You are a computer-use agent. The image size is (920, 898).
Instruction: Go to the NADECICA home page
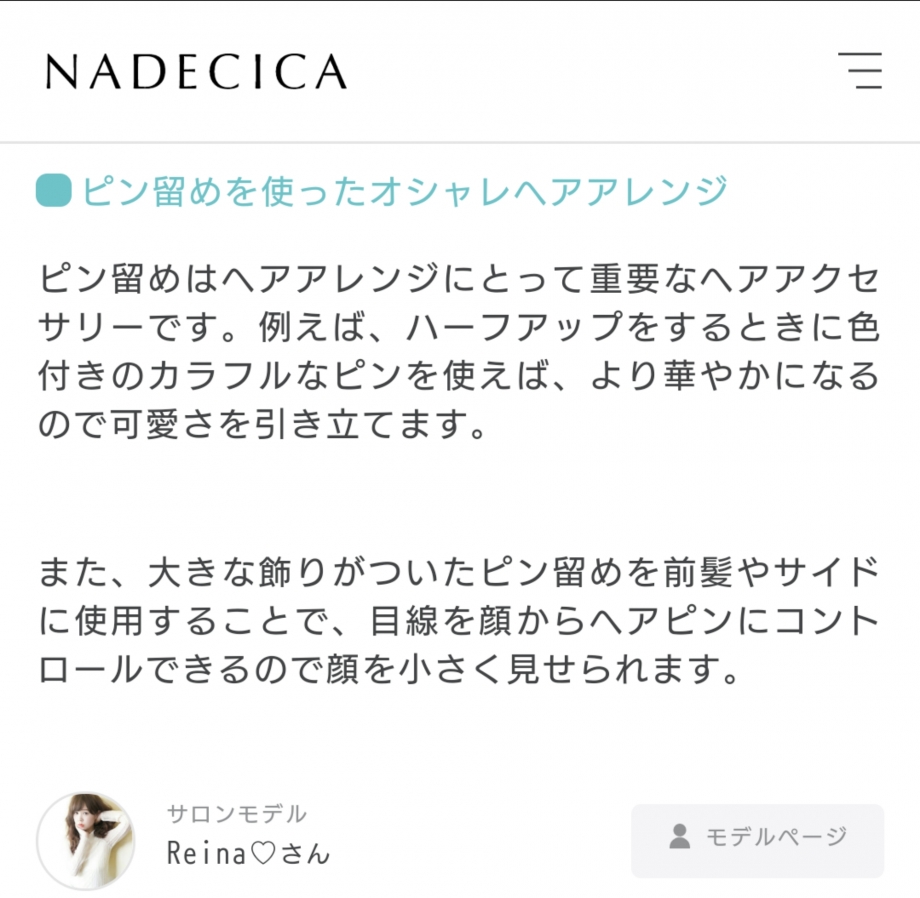pos(196,72)
